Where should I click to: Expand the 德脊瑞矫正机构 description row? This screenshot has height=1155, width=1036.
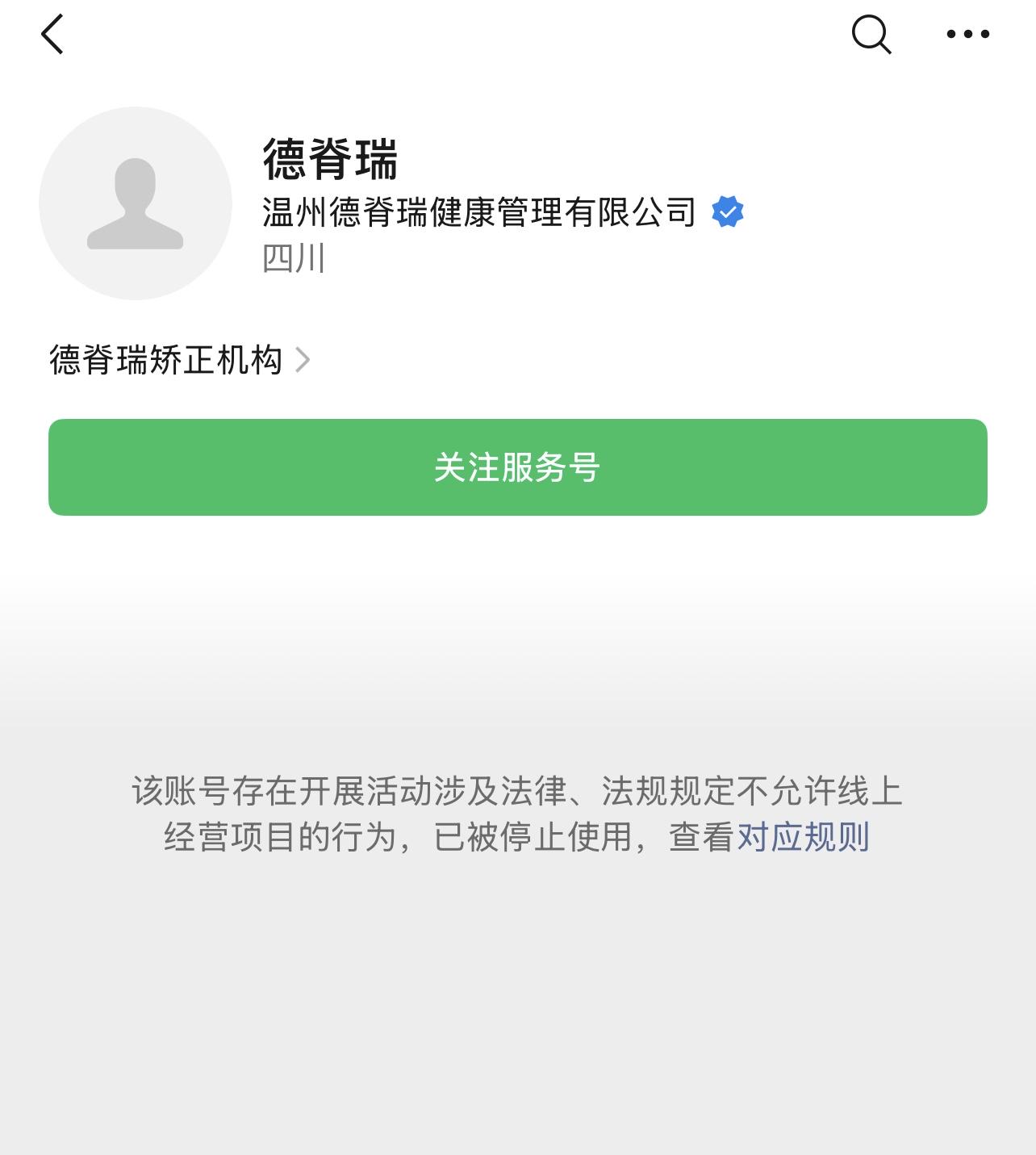tap(179, 360)
